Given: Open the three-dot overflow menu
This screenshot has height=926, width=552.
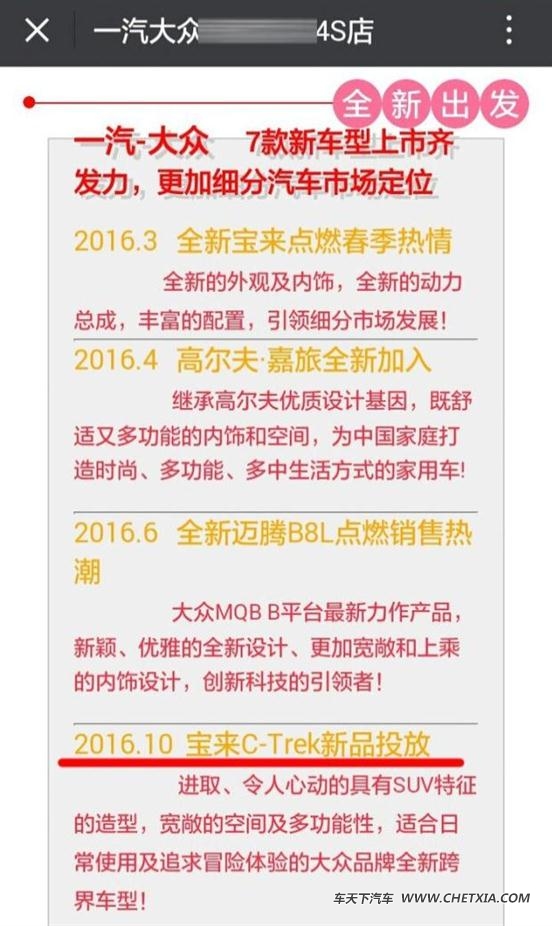Looking at the screenshot, I should (509, 30).
